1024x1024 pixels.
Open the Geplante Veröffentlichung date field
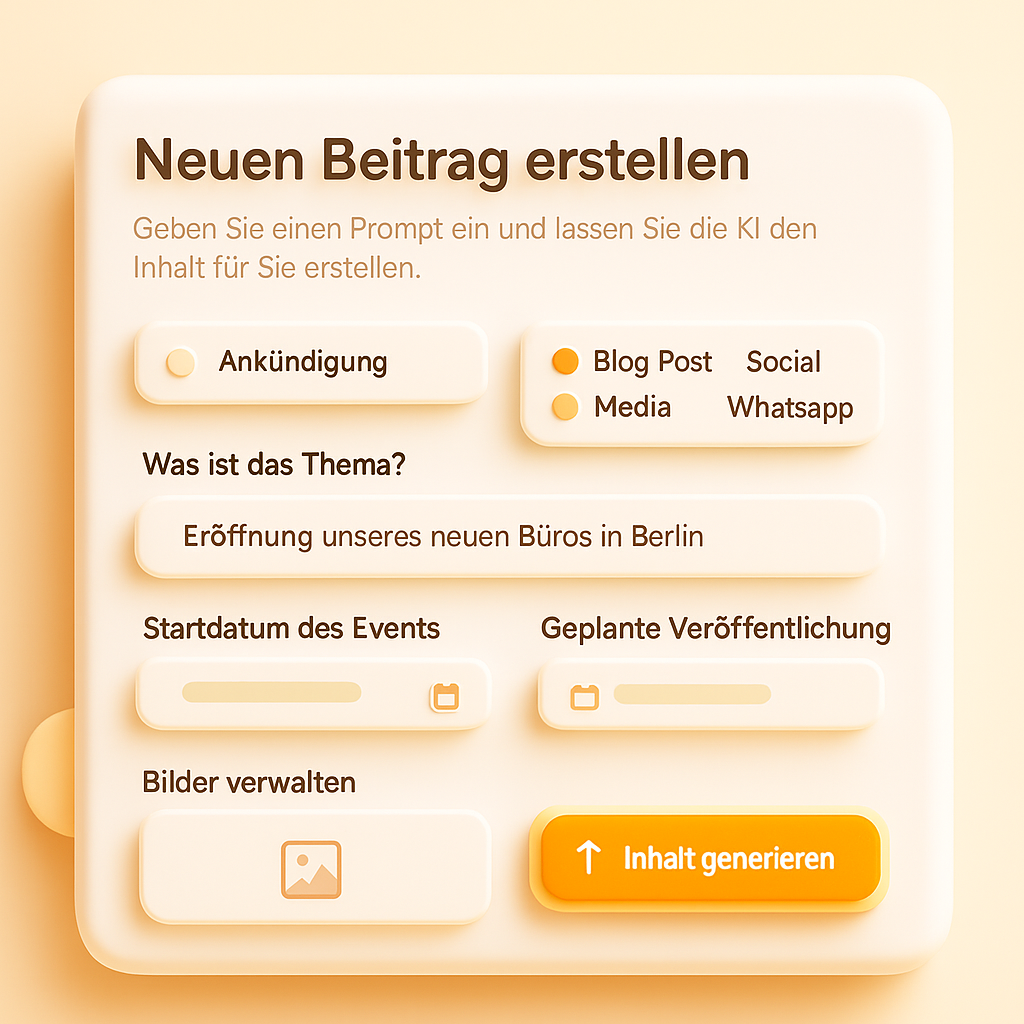pos(709,695)
